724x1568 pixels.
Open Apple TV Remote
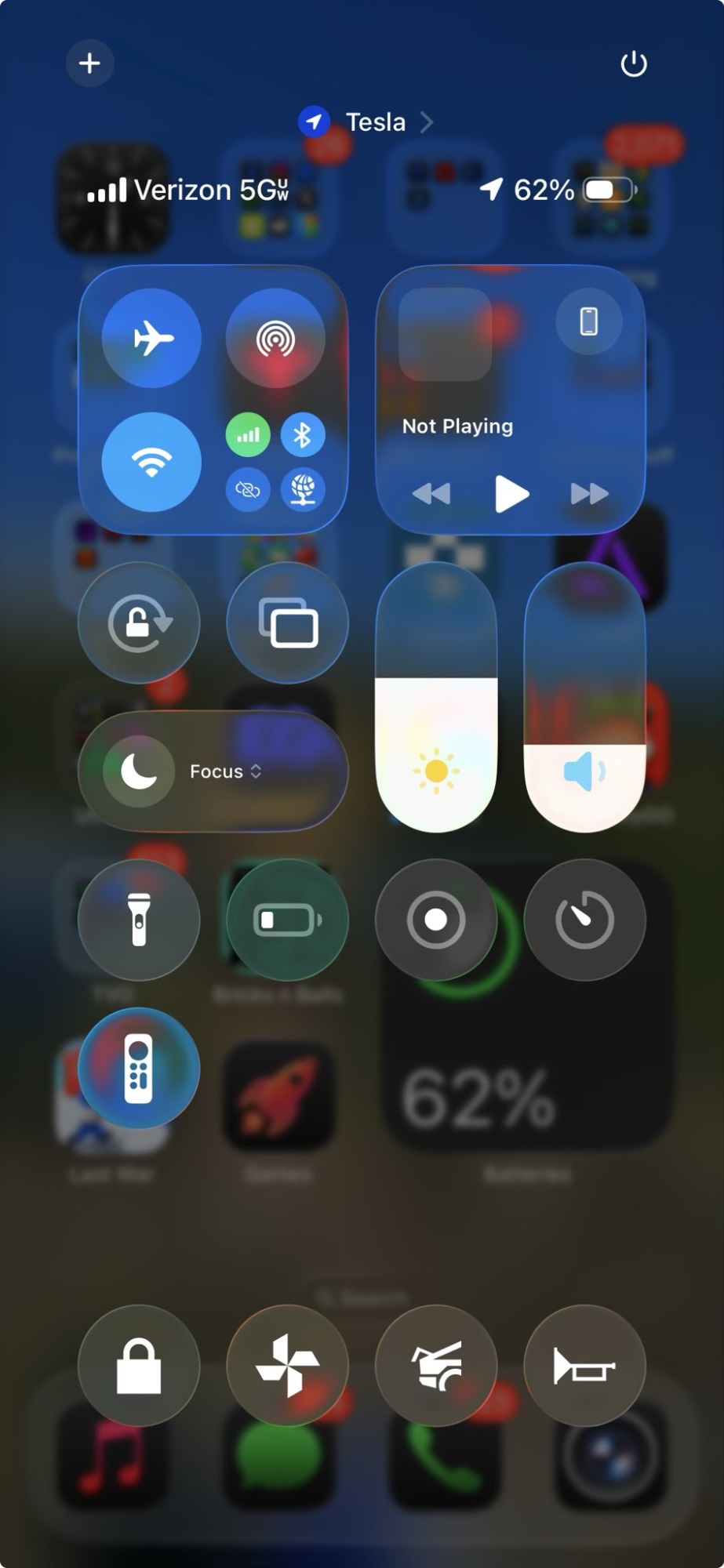(x=139, y=1068)
